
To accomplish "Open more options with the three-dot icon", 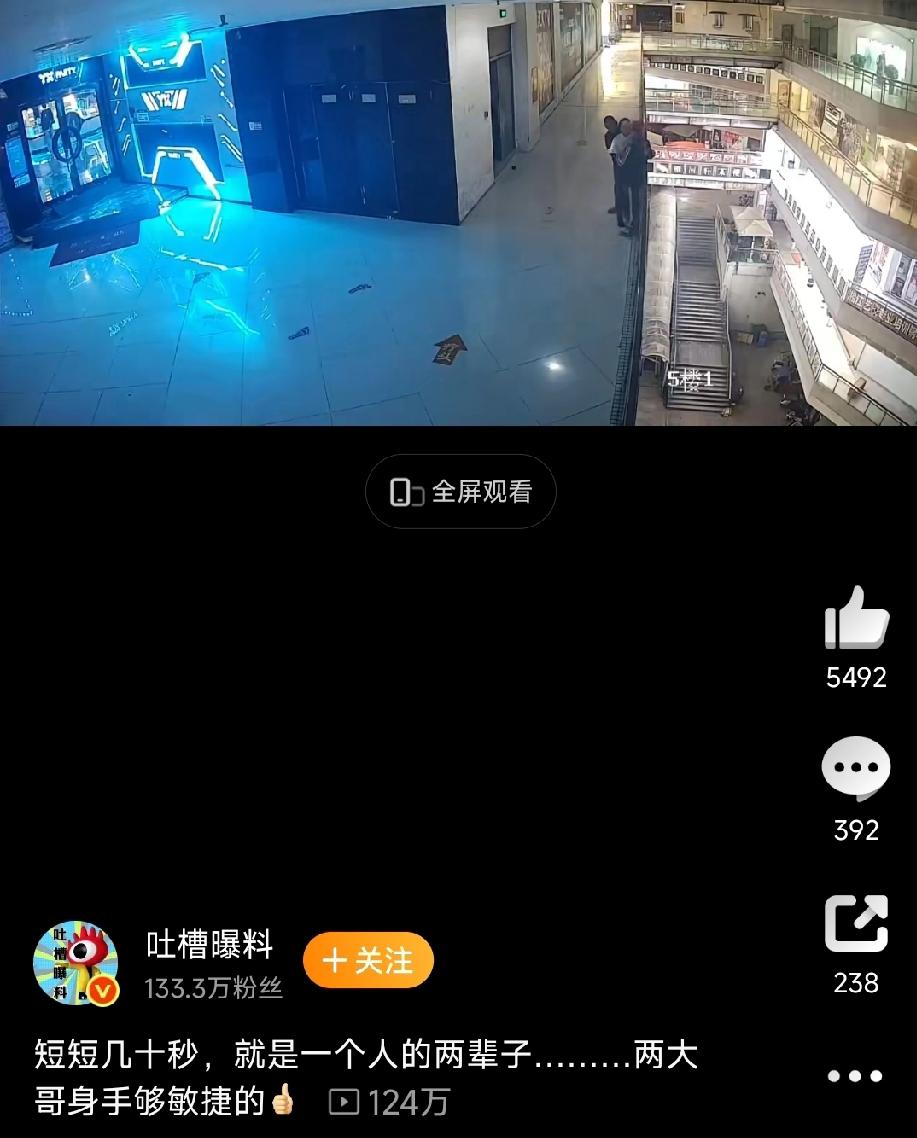I will (x=855, y=1074).
